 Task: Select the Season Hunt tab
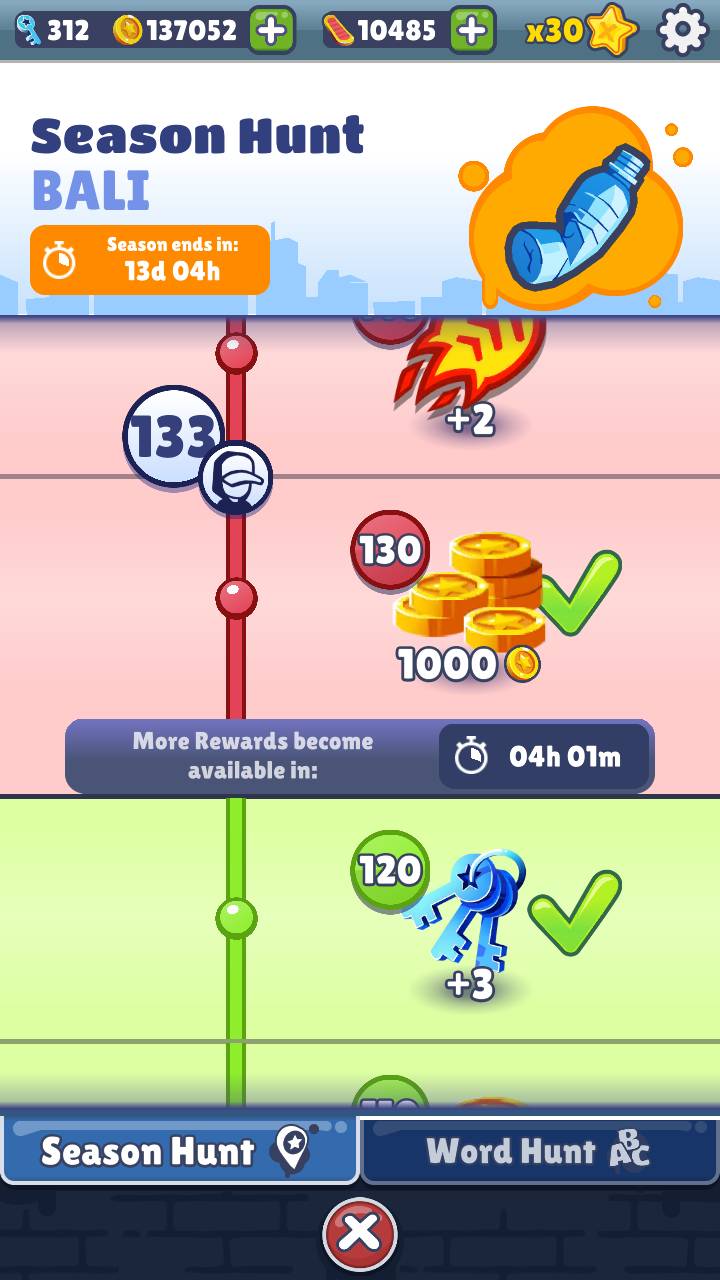pyautogui.click(x=180, y=1151)
